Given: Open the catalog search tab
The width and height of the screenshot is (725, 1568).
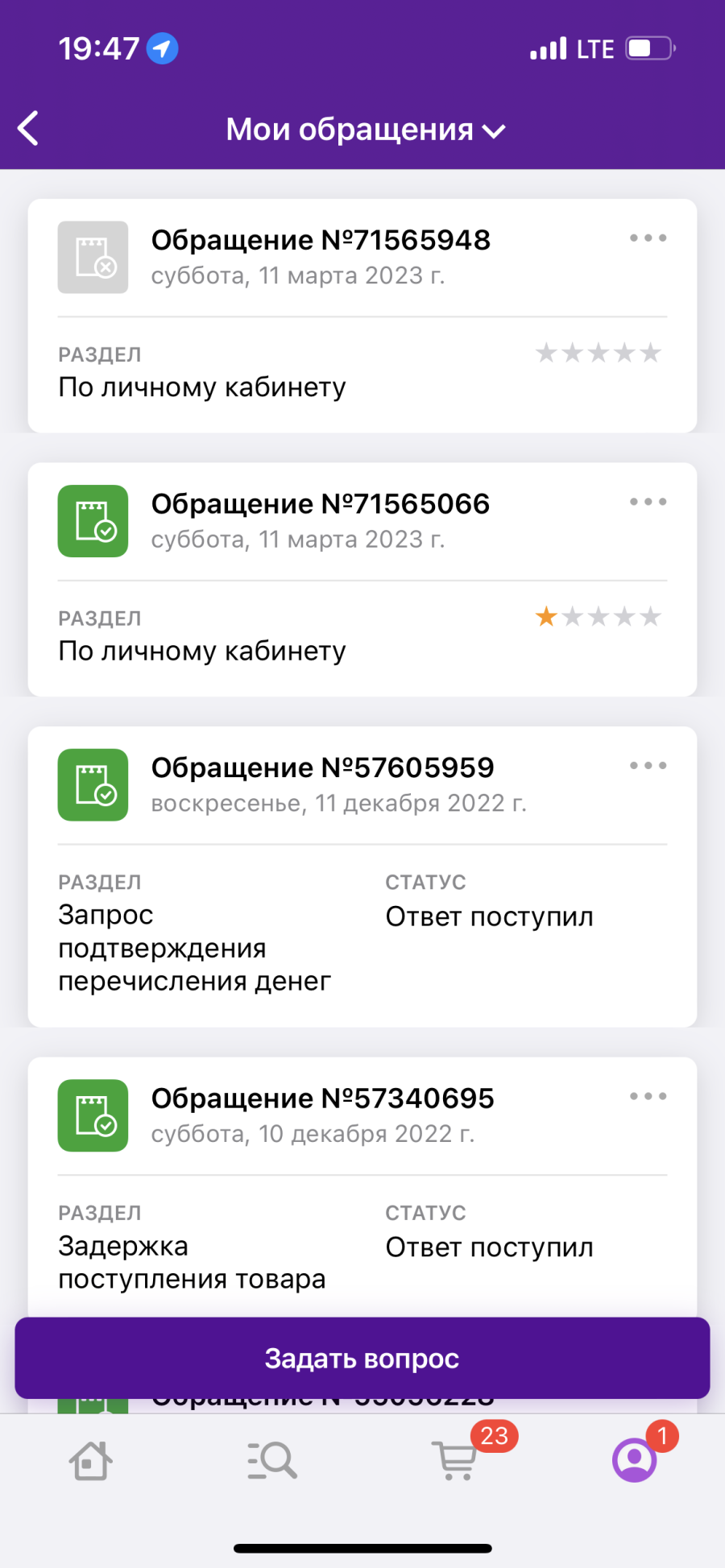Looking at the screenshot, I should coord(272,1459).
